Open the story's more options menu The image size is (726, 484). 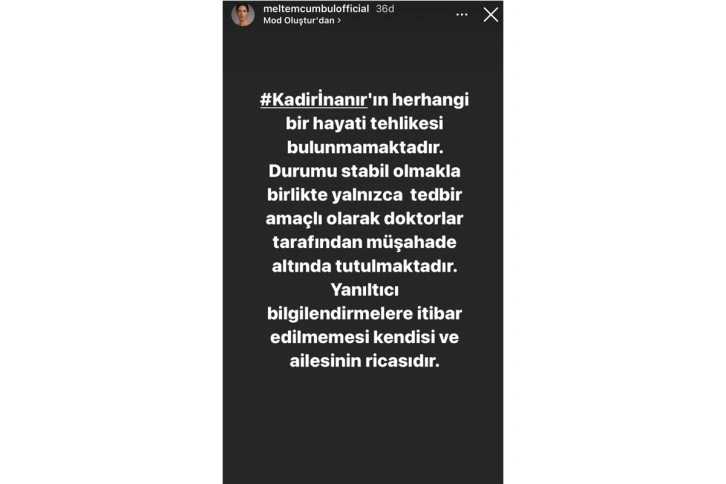point(459,16)
